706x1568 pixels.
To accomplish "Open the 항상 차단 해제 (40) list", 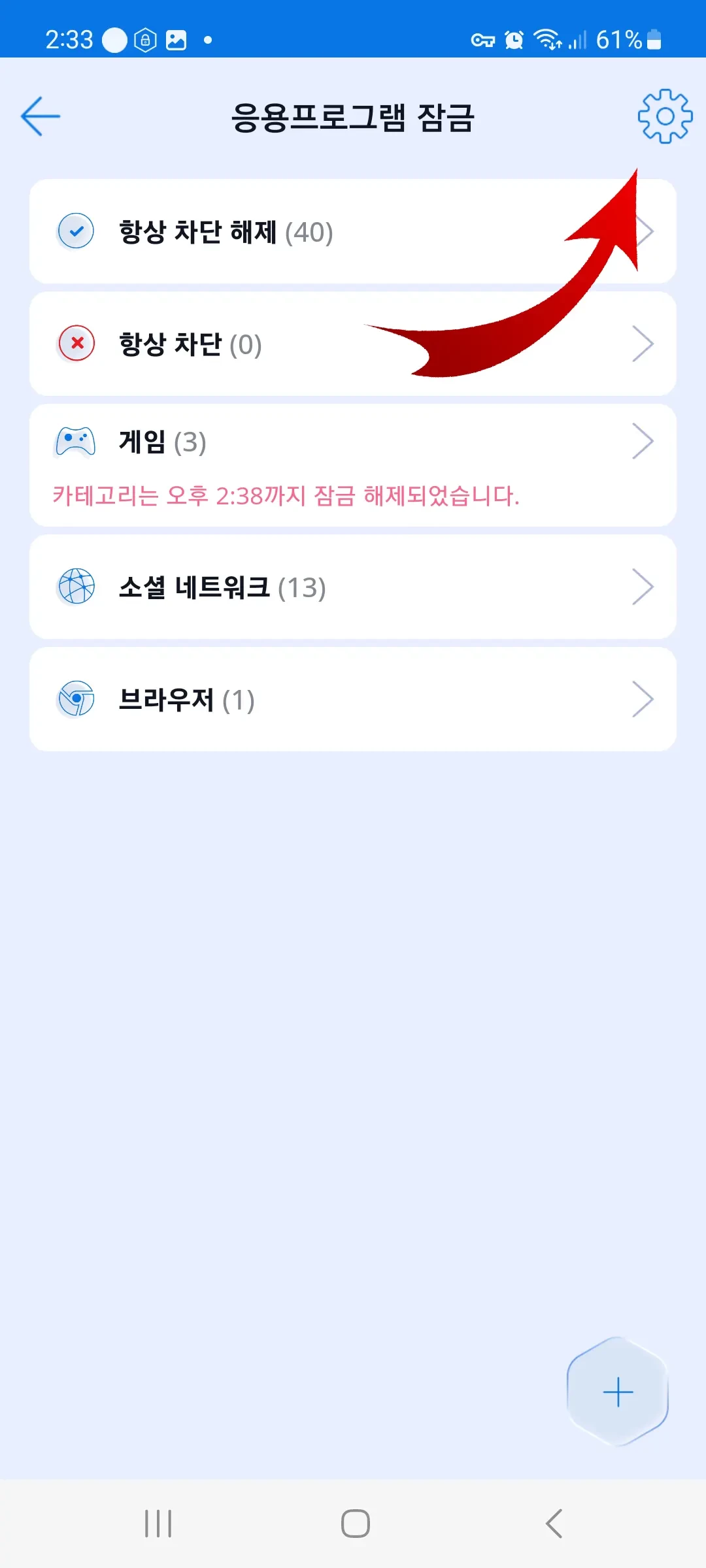I will [x=353, y=231].
